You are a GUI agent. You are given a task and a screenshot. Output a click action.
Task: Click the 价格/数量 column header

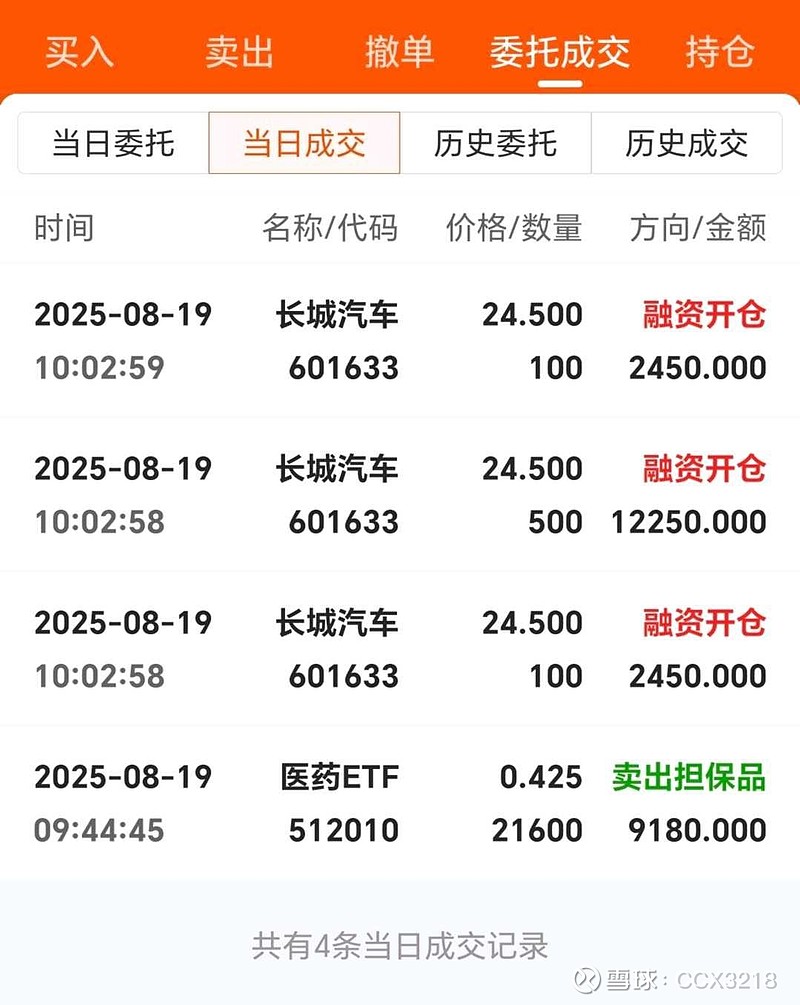tap(513, 229)
